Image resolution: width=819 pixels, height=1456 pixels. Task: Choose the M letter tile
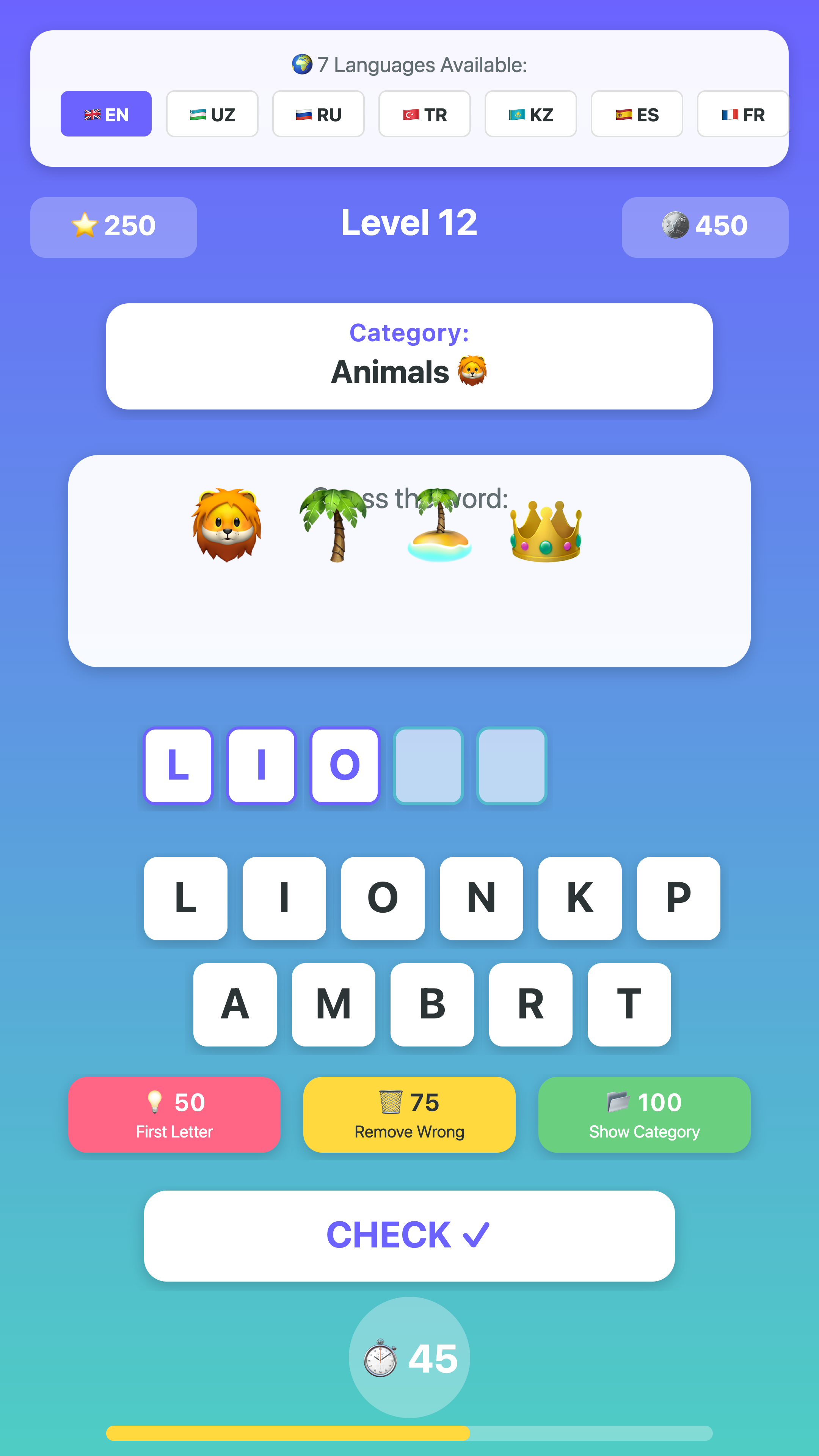[334, 1004]
